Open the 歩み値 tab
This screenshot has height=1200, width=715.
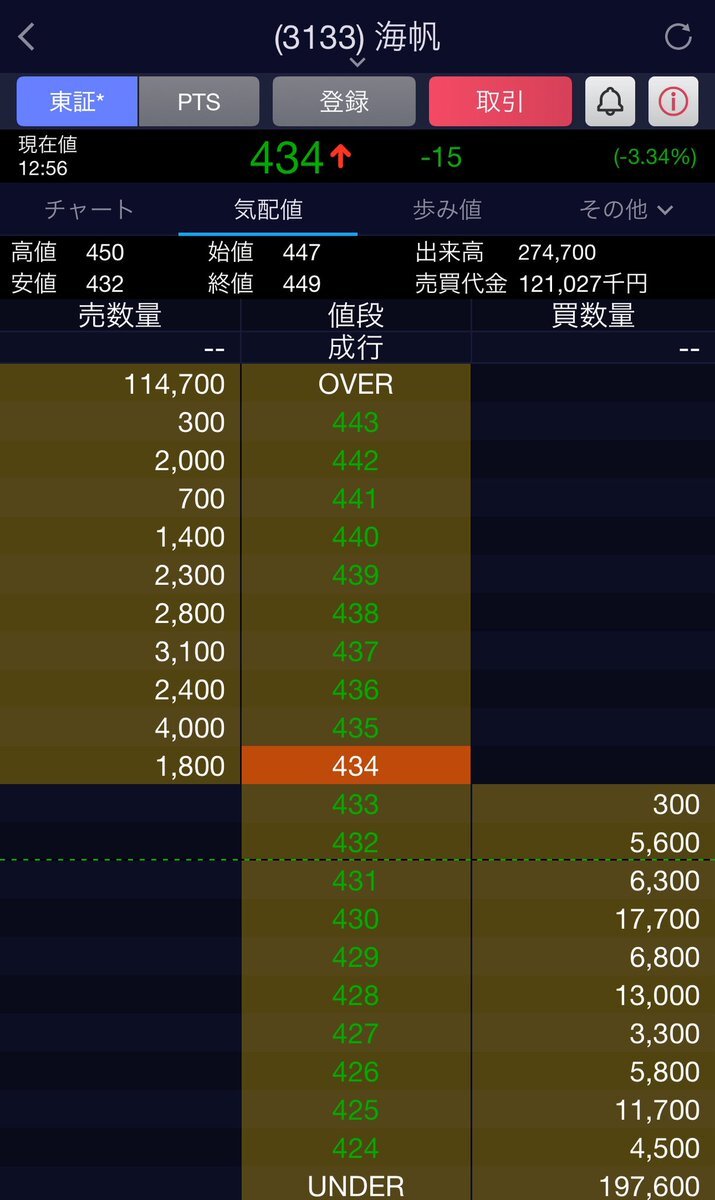point(447,209)
